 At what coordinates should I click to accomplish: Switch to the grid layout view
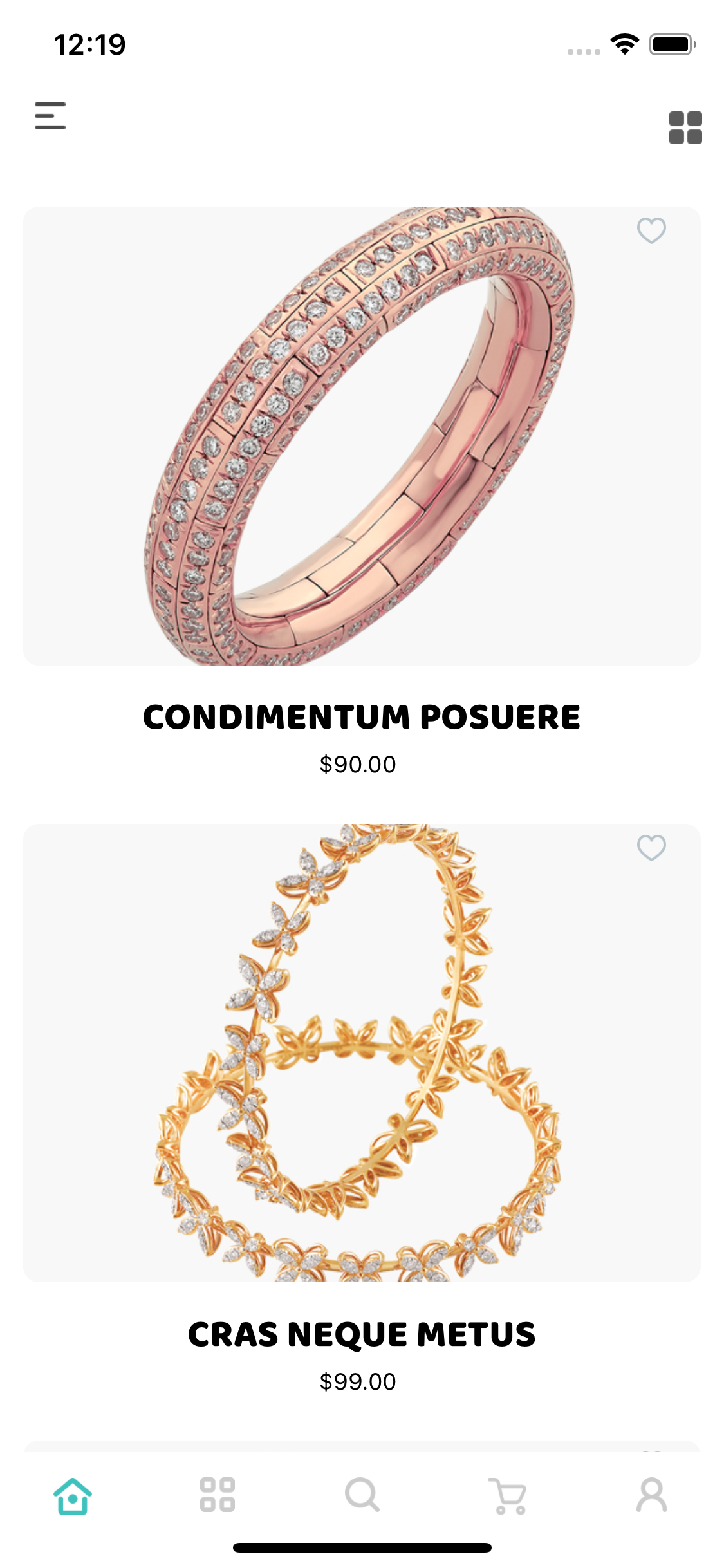(685, 127)
